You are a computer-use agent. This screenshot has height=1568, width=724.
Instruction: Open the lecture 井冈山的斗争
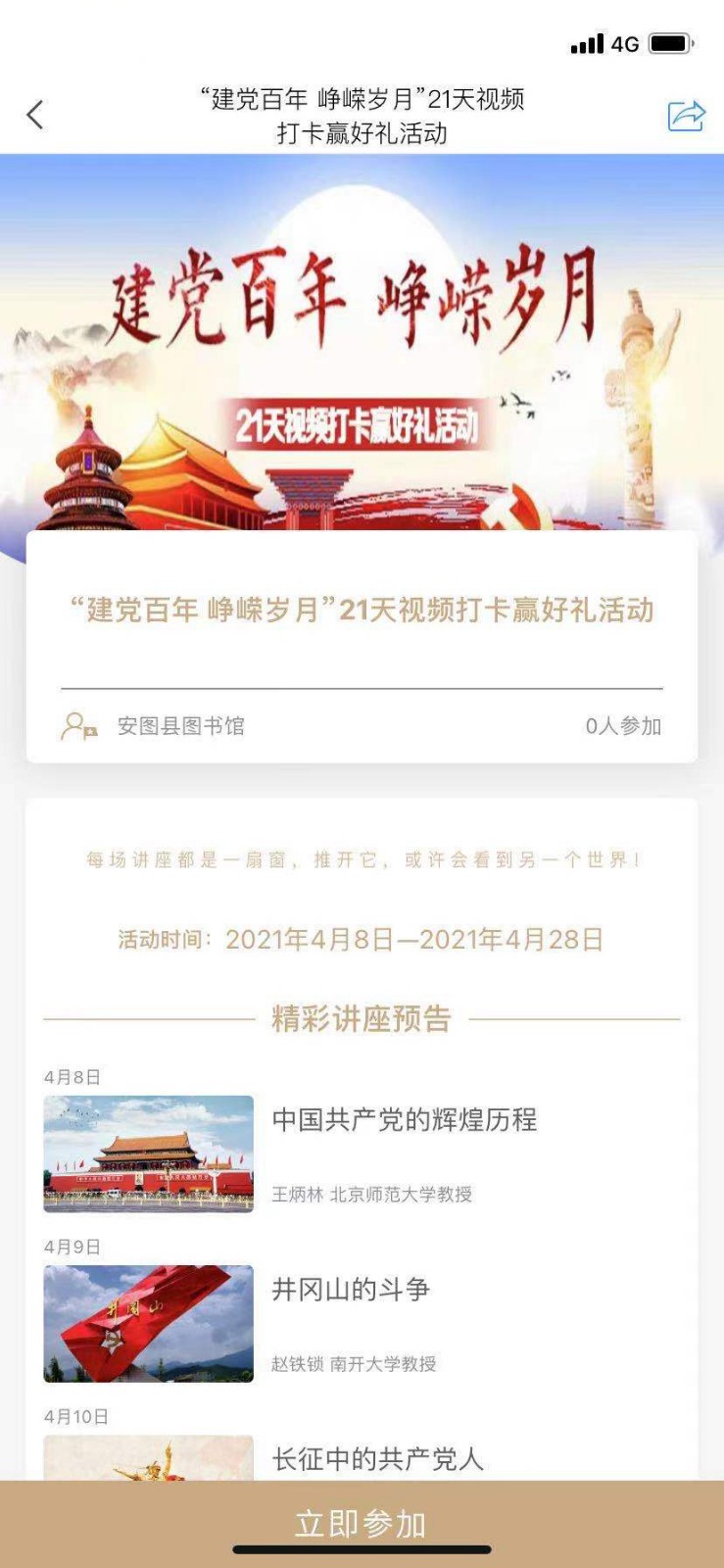click(351, 1290)
